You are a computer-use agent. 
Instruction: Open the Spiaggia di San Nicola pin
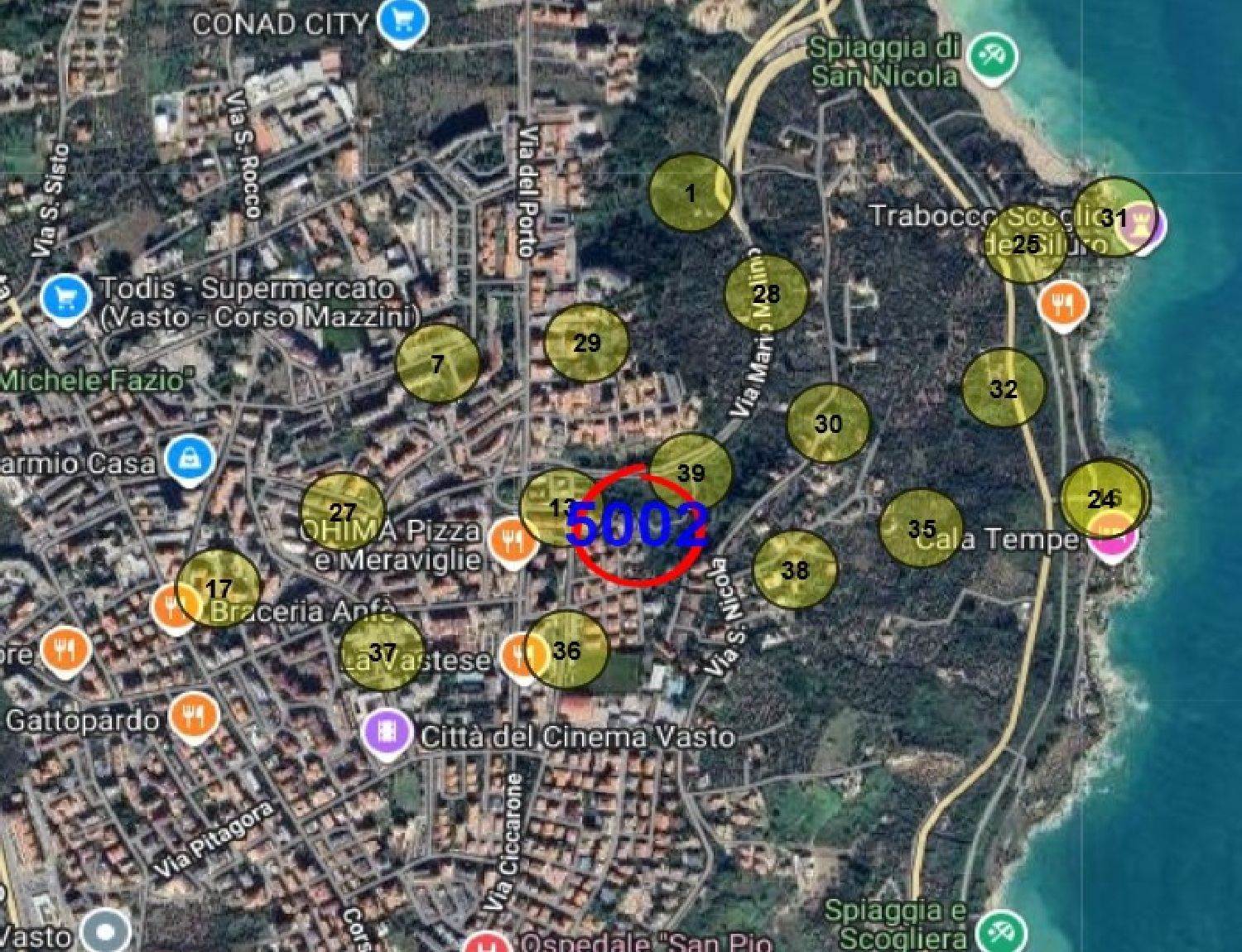point(993,58)
